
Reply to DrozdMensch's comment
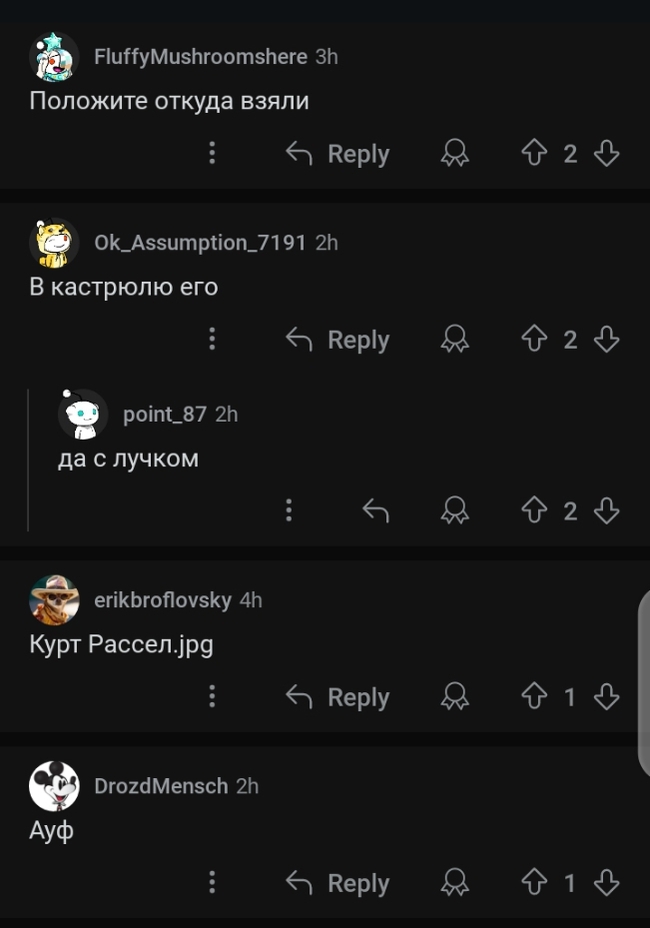coord(338,883)
